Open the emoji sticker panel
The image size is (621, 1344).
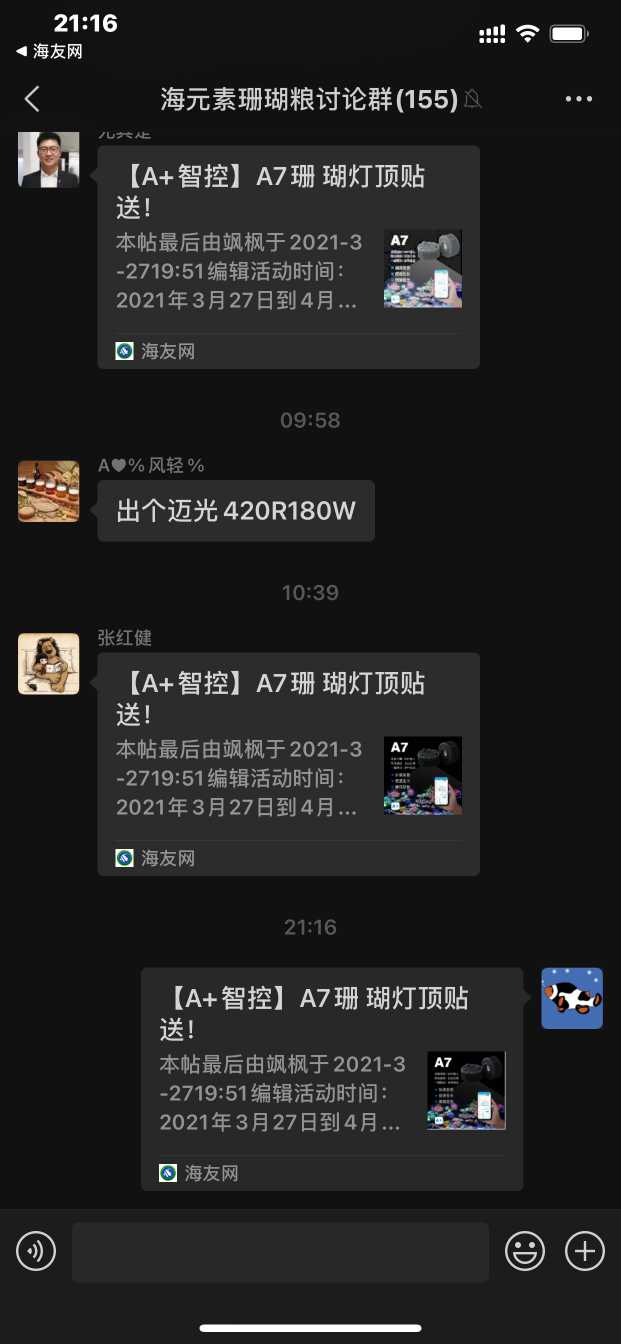tap(525, 1251)
